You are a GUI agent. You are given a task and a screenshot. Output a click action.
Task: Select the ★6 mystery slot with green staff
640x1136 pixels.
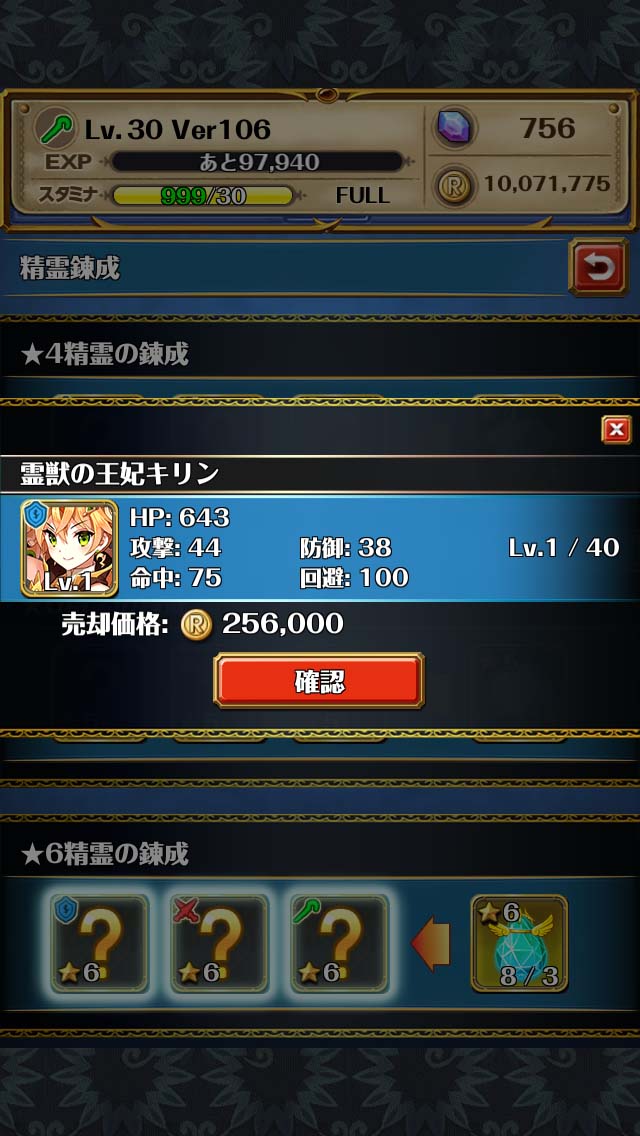pyautogui.click(x=339, y=943)
